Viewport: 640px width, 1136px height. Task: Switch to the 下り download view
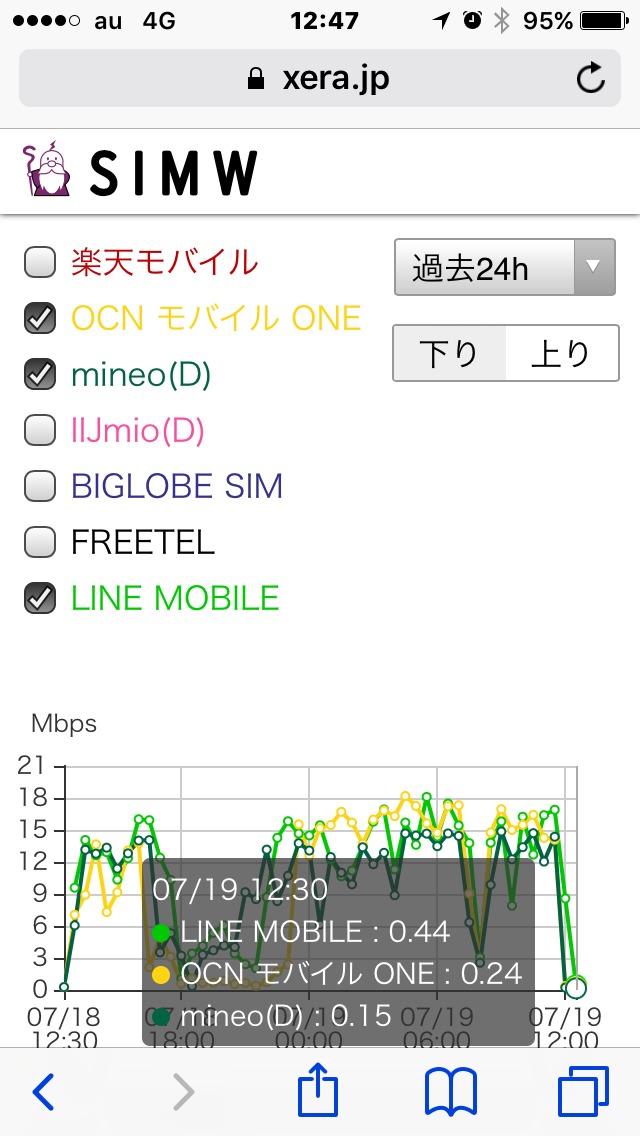point(449,353)
